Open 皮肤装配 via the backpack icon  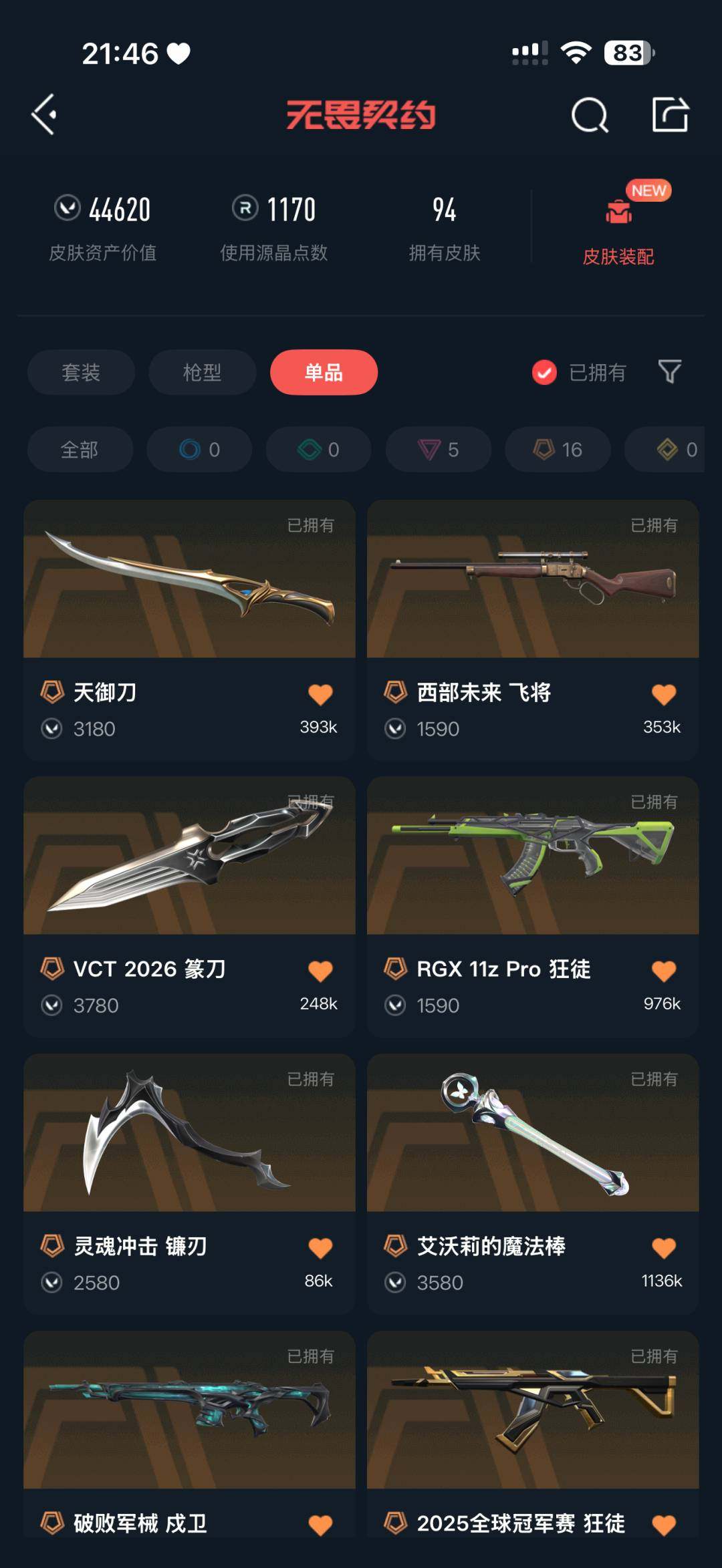tap(618, 212)
